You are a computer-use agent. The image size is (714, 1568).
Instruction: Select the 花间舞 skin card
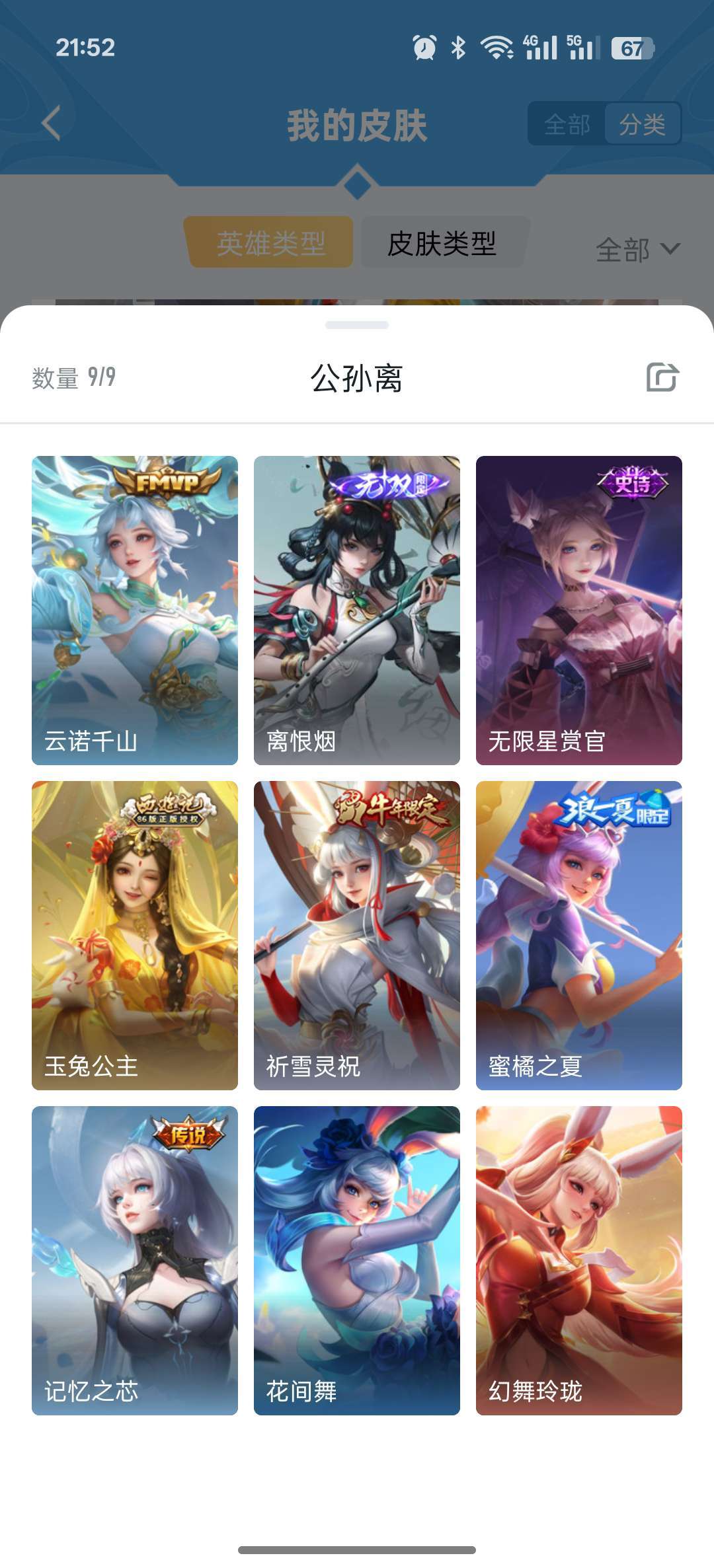357,1261
